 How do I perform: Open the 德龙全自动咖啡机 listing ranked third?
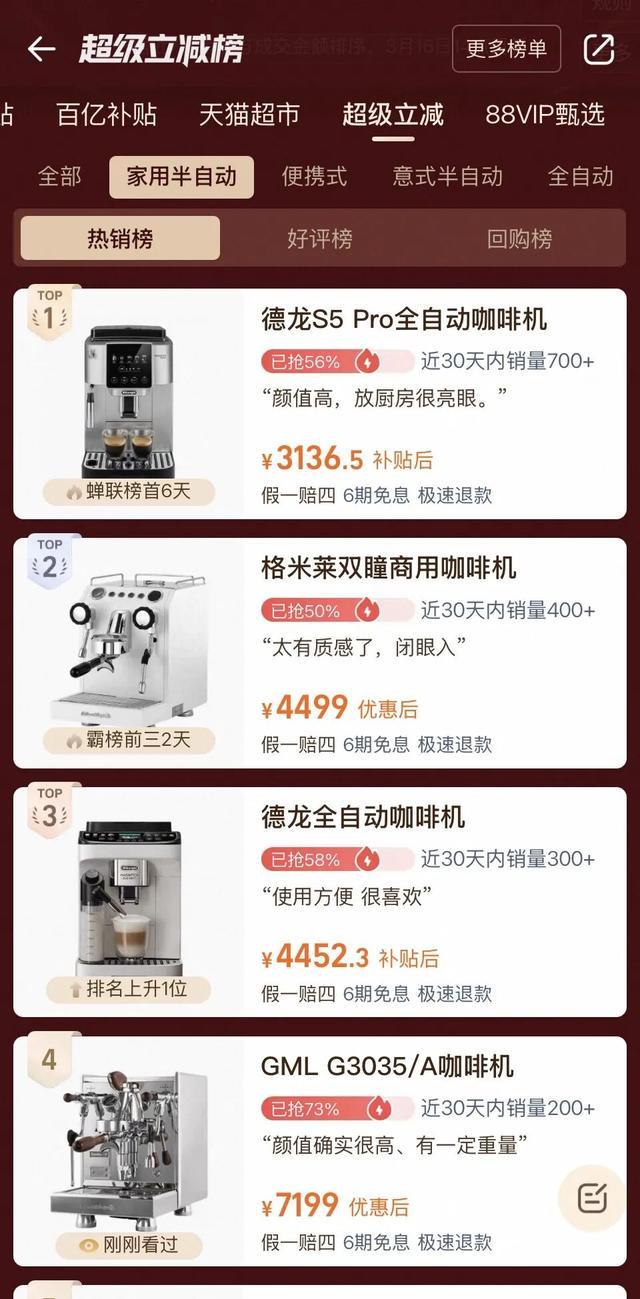pyautogui.click(x=363, y=817)
